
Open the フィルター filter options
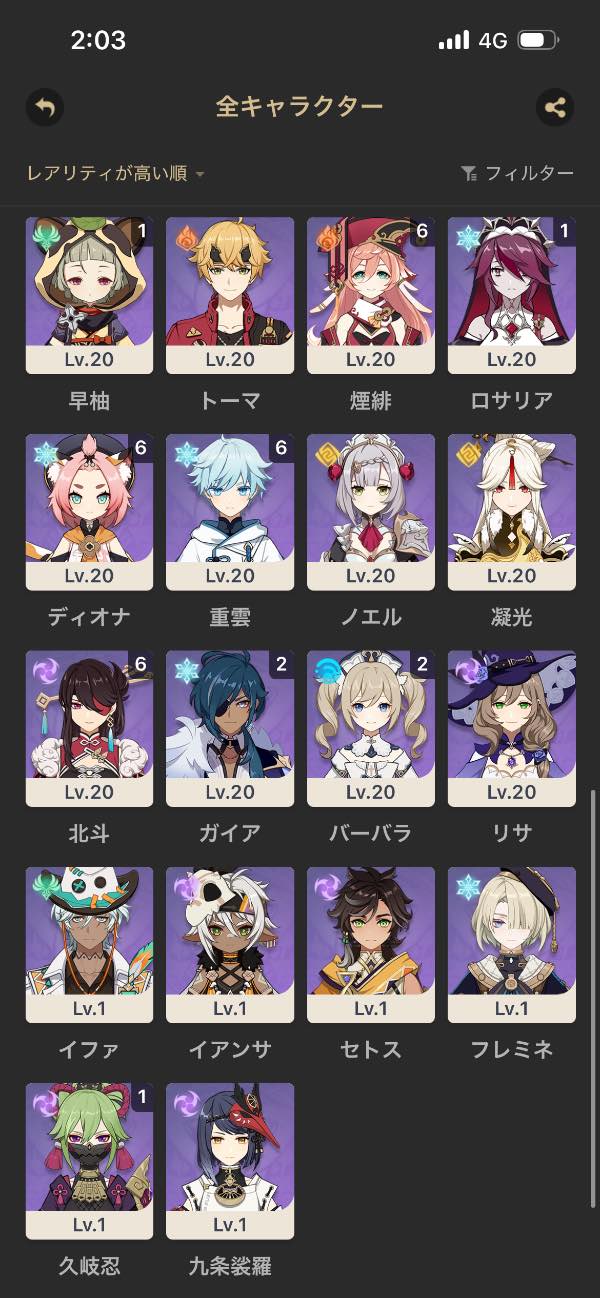point(518,173)
